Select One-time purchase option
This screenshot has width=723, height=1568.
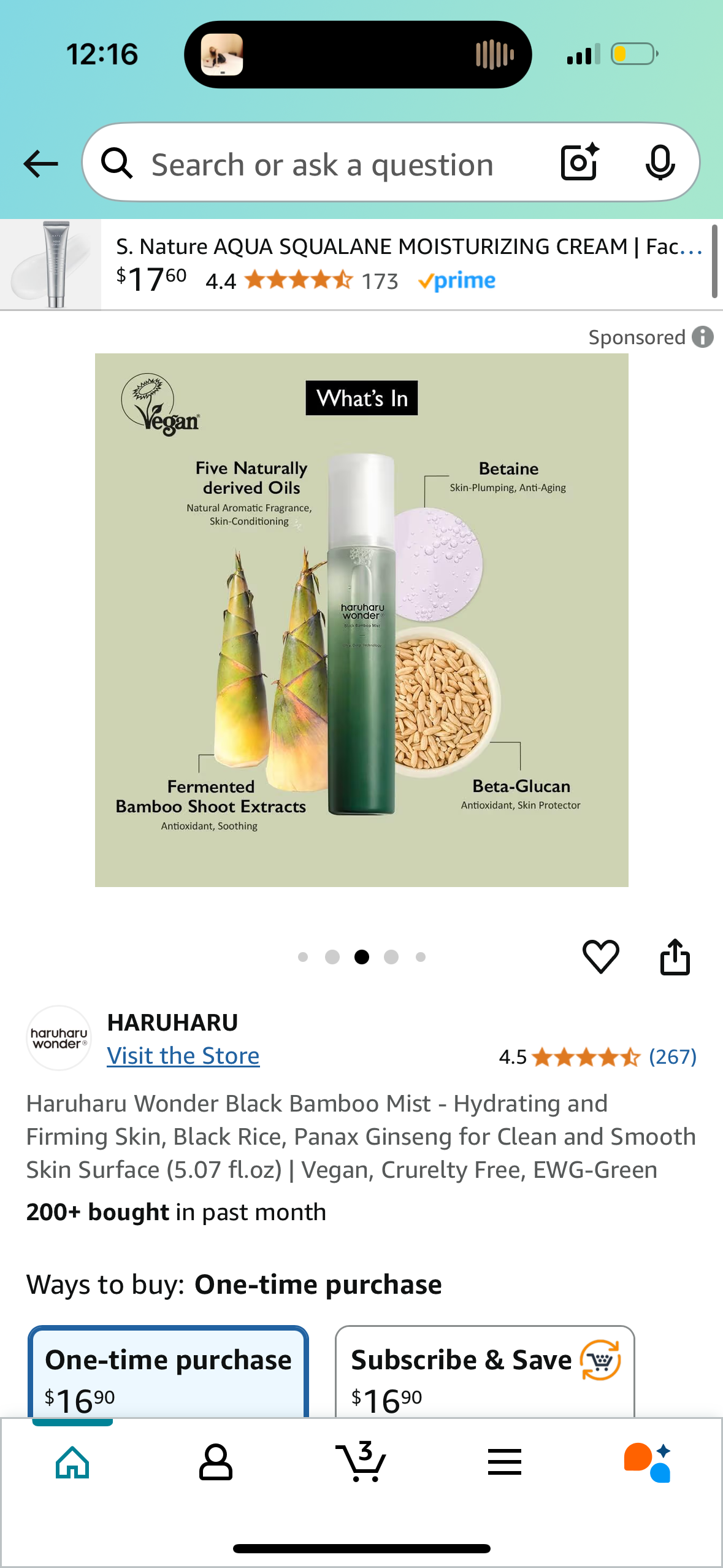coord(167,1374)
